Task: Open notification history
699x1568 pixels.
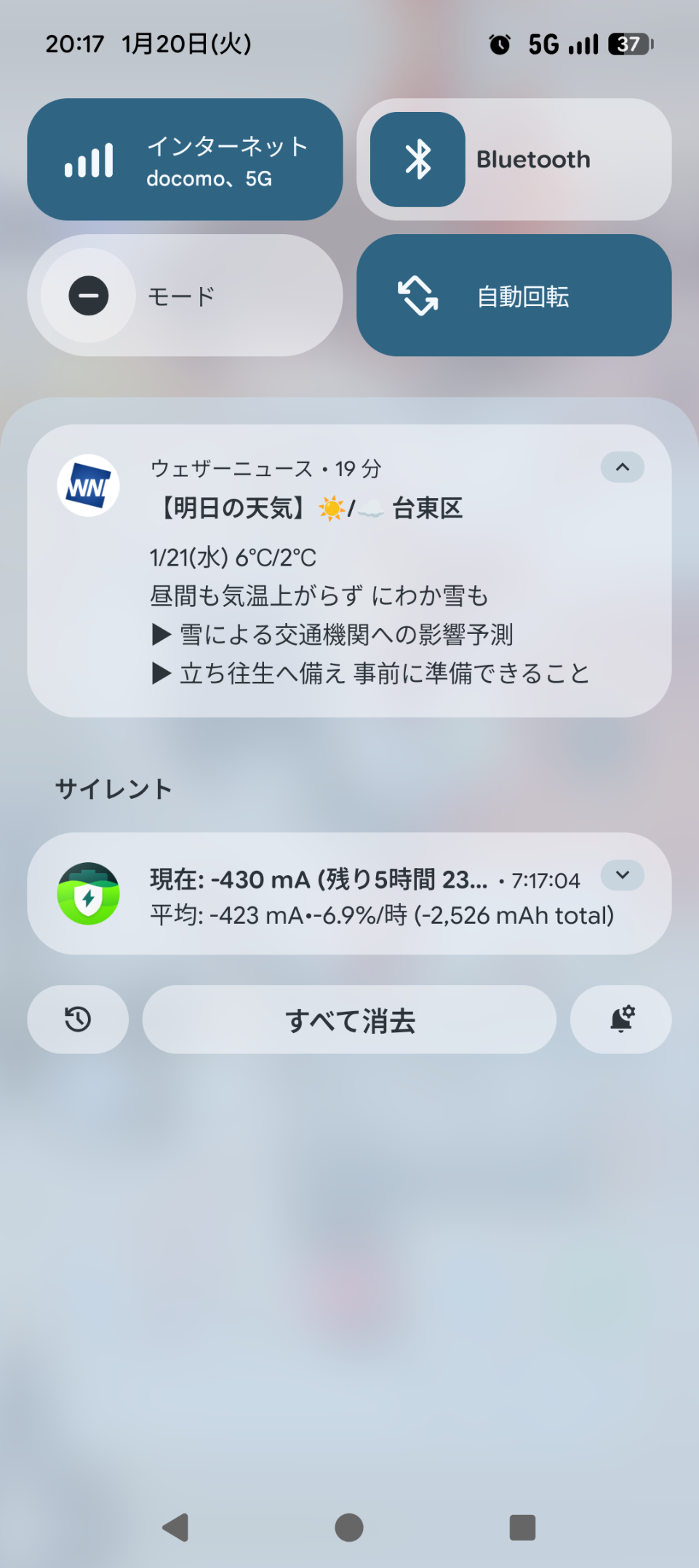Action: (x=78, y=1019)
